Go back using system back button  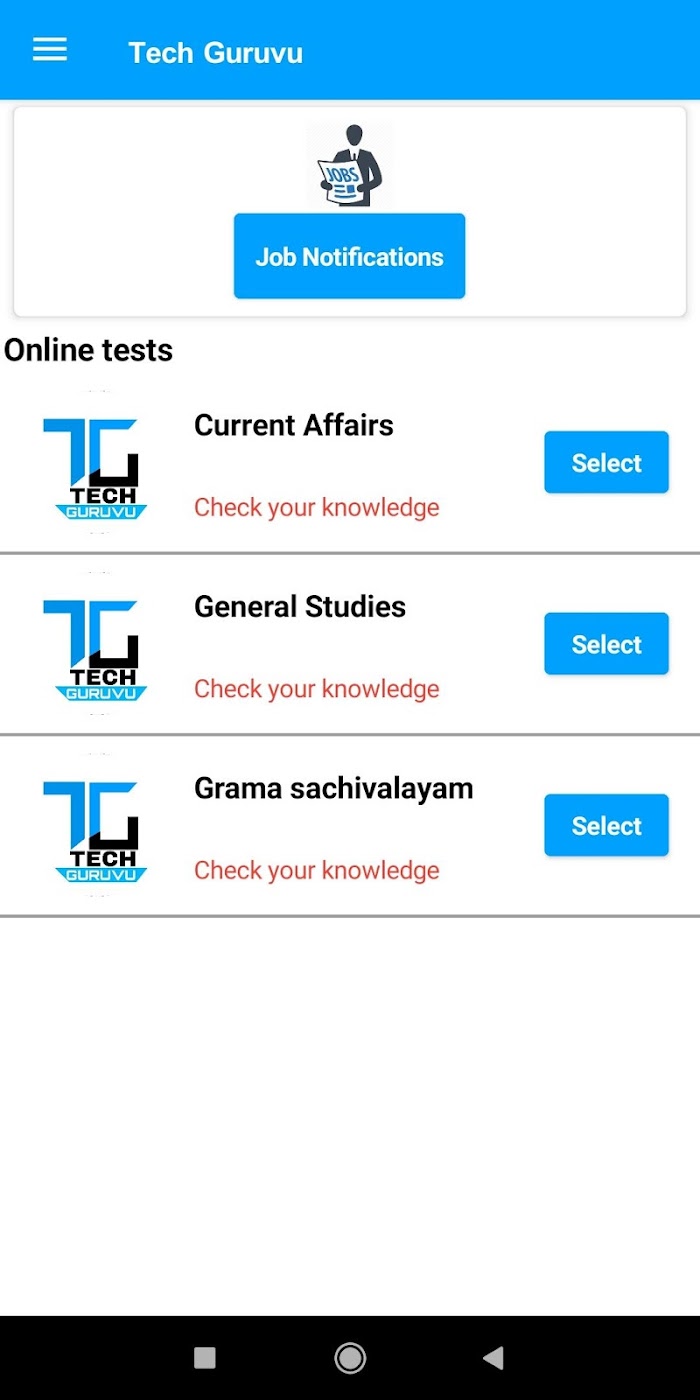click(493, 1357)
